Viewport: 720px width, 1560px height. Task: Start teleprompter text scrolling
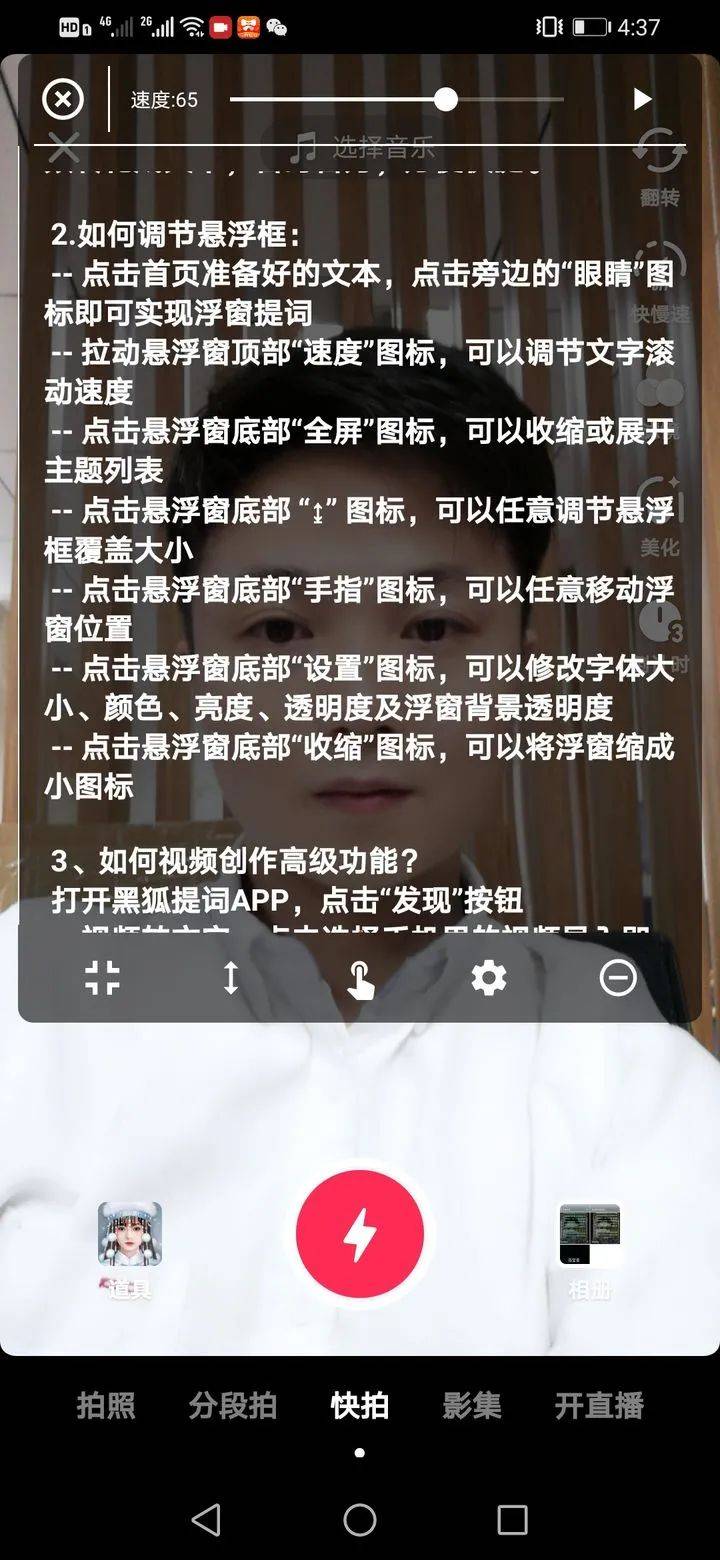tap(642, 99)
